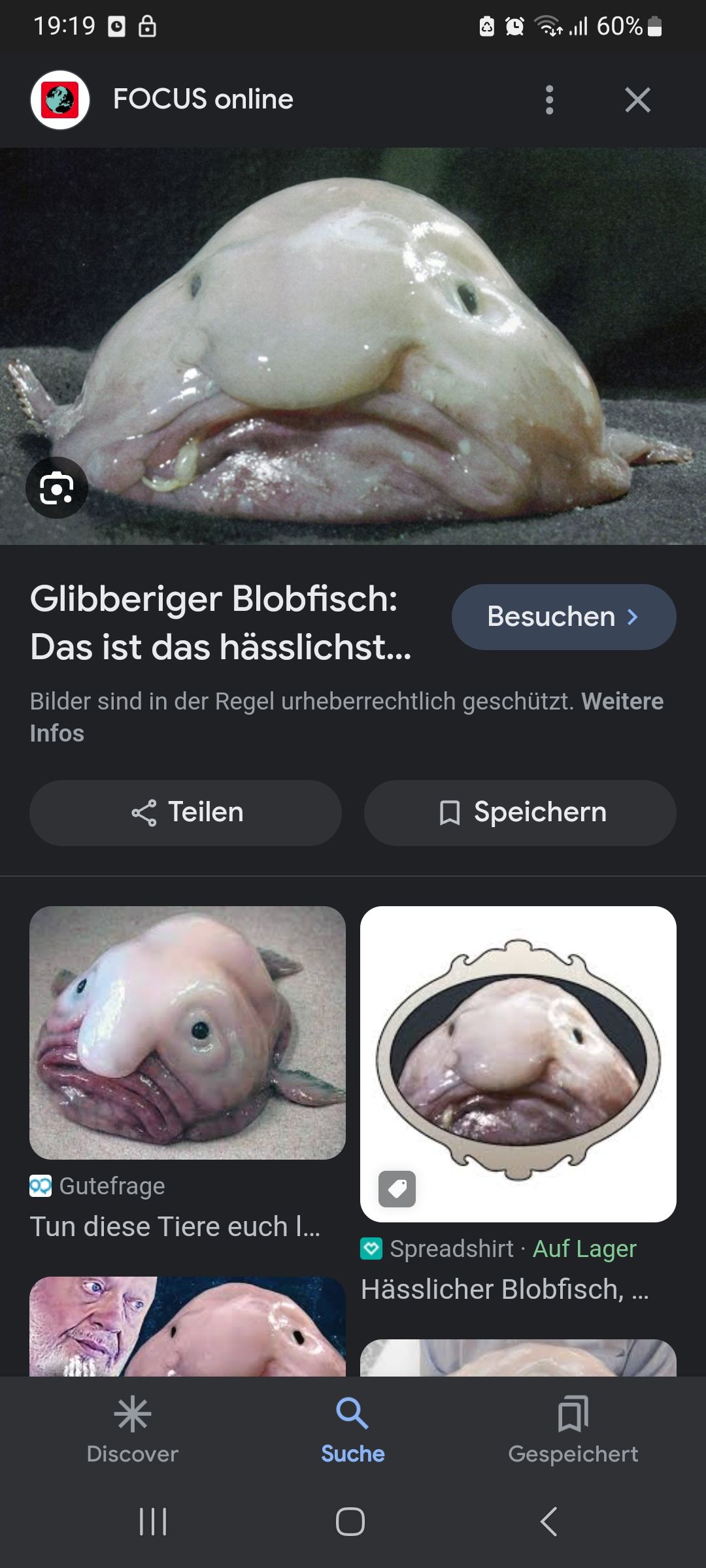Tap the Besuchen button
Viewport: 706px width, 1568px height.
click(563, 617)
